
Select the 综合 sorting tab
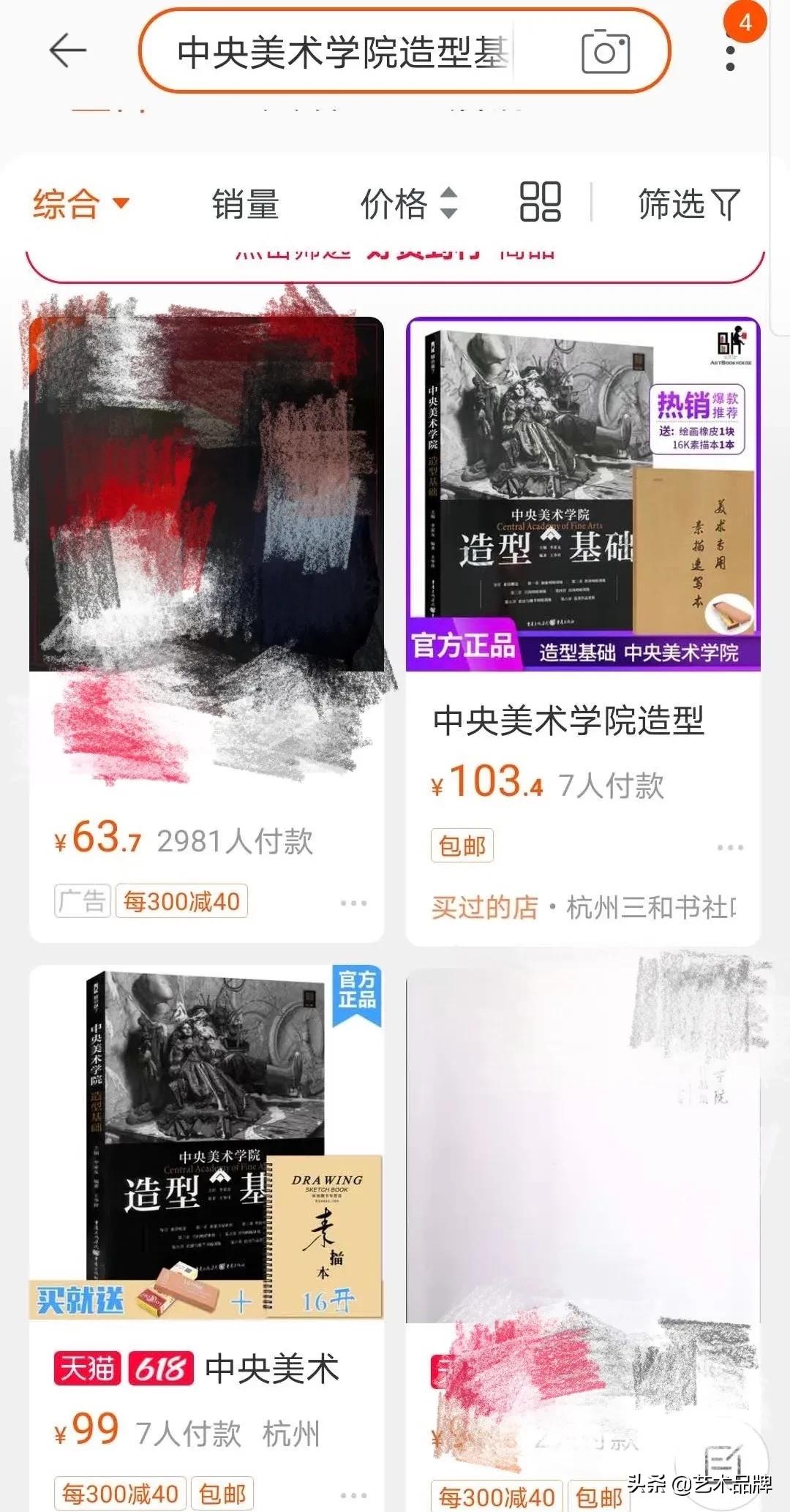point(66,205)
